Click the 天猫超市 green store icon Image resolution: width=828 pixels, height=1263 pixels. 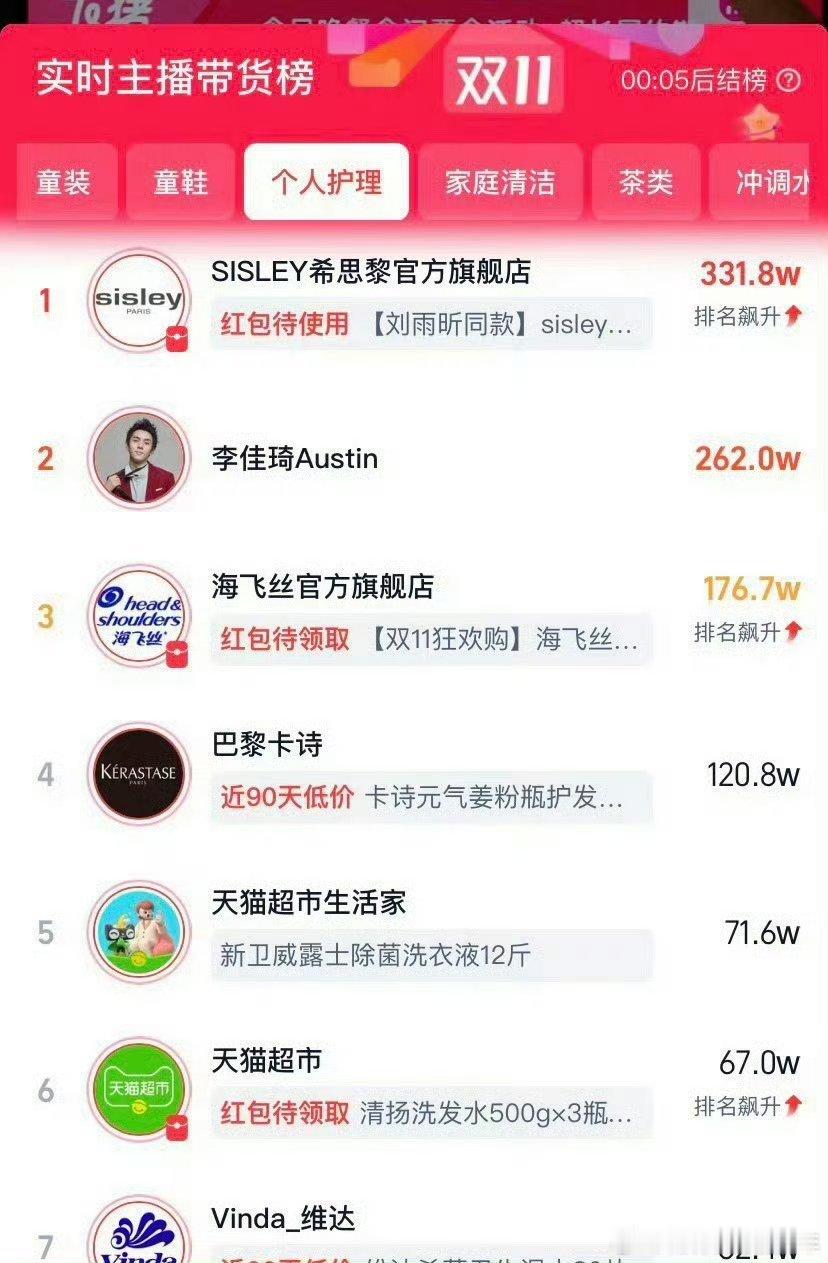tap(138, 1090)
